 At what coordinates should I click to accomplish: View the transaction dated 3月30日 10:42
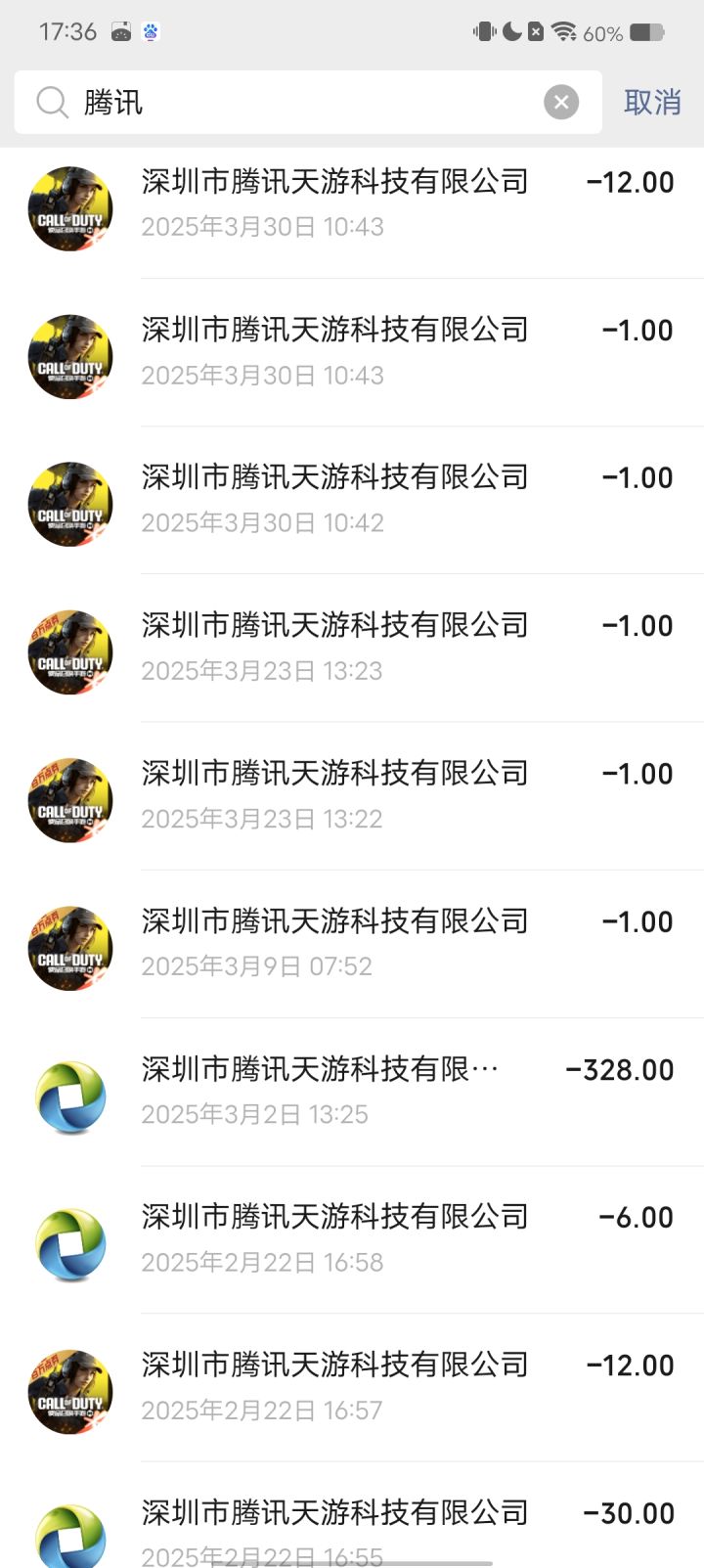[352, 500]
